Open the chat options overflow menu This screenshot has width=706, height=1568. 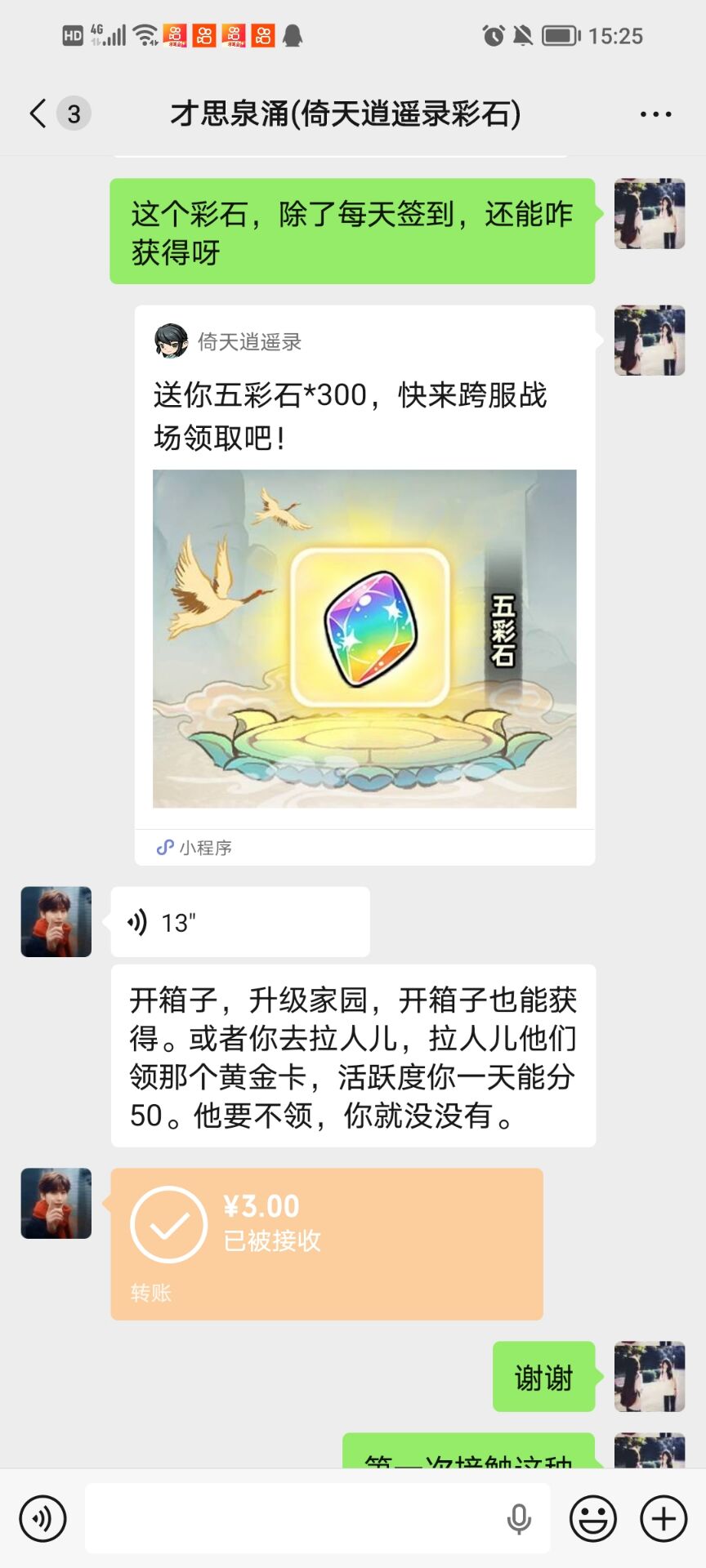coord(655,114)
